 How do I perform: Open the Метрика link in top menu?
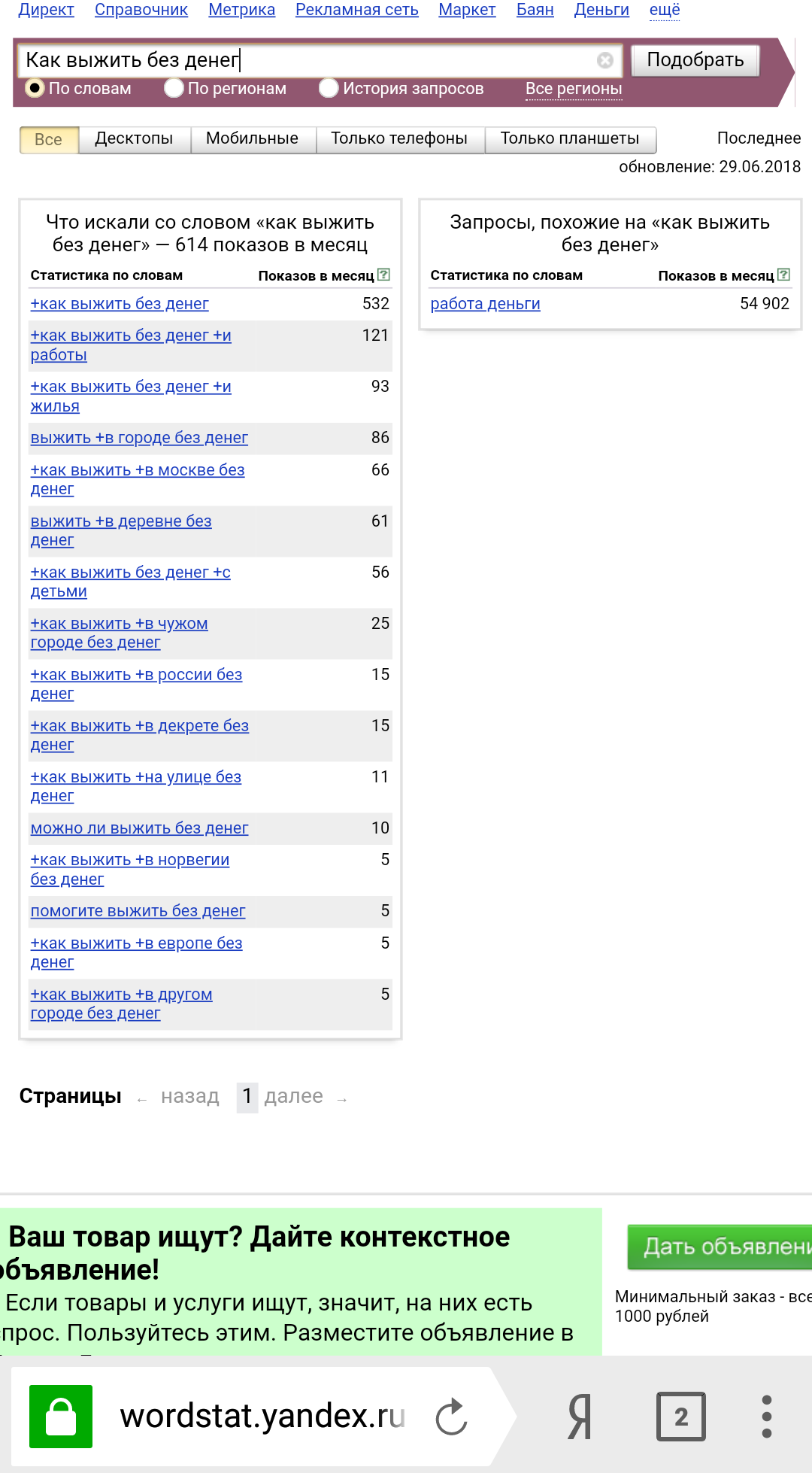[x=241, y=10]
